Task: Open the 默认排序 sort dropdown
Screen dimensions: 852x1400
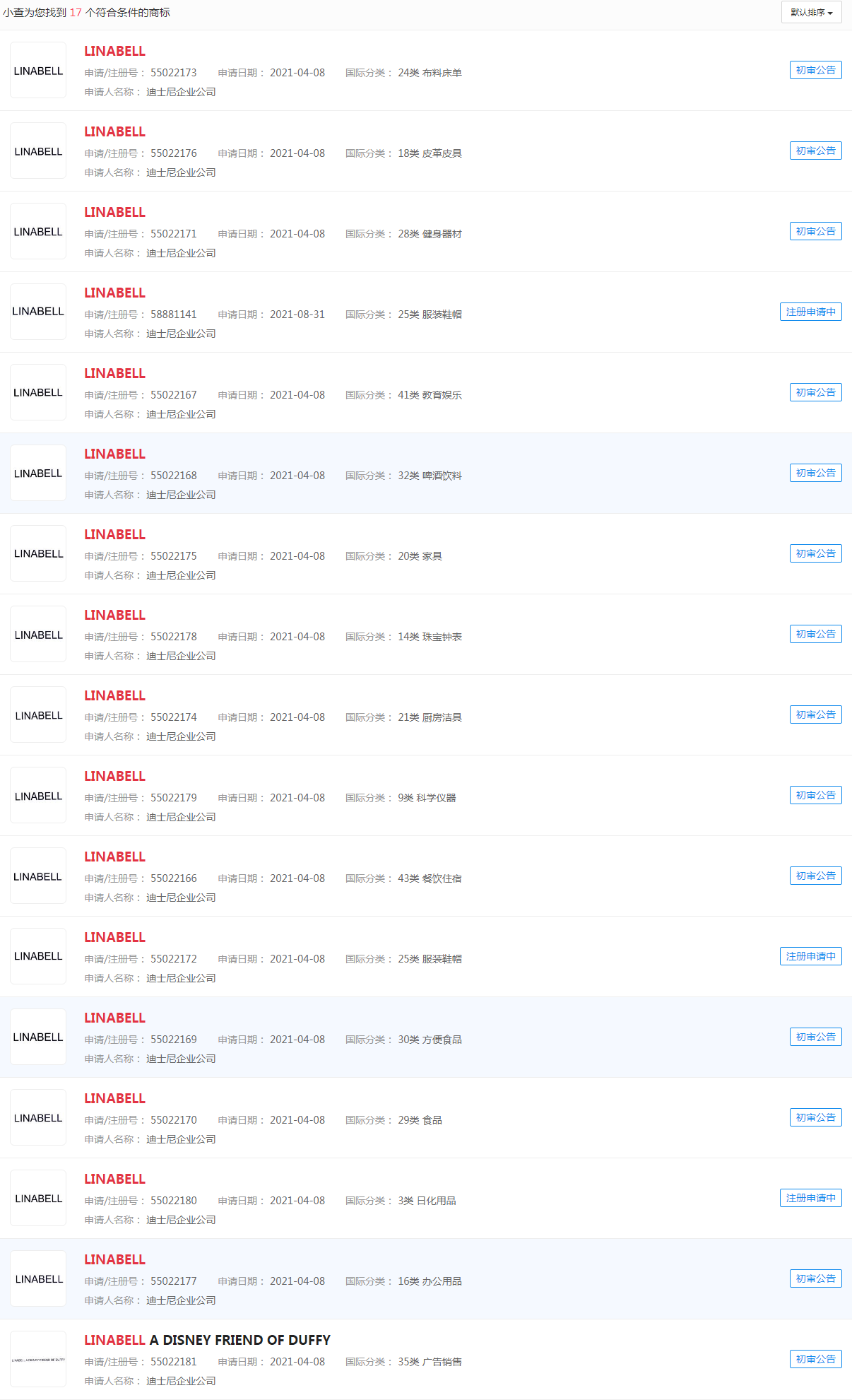Action: point(811,13)
